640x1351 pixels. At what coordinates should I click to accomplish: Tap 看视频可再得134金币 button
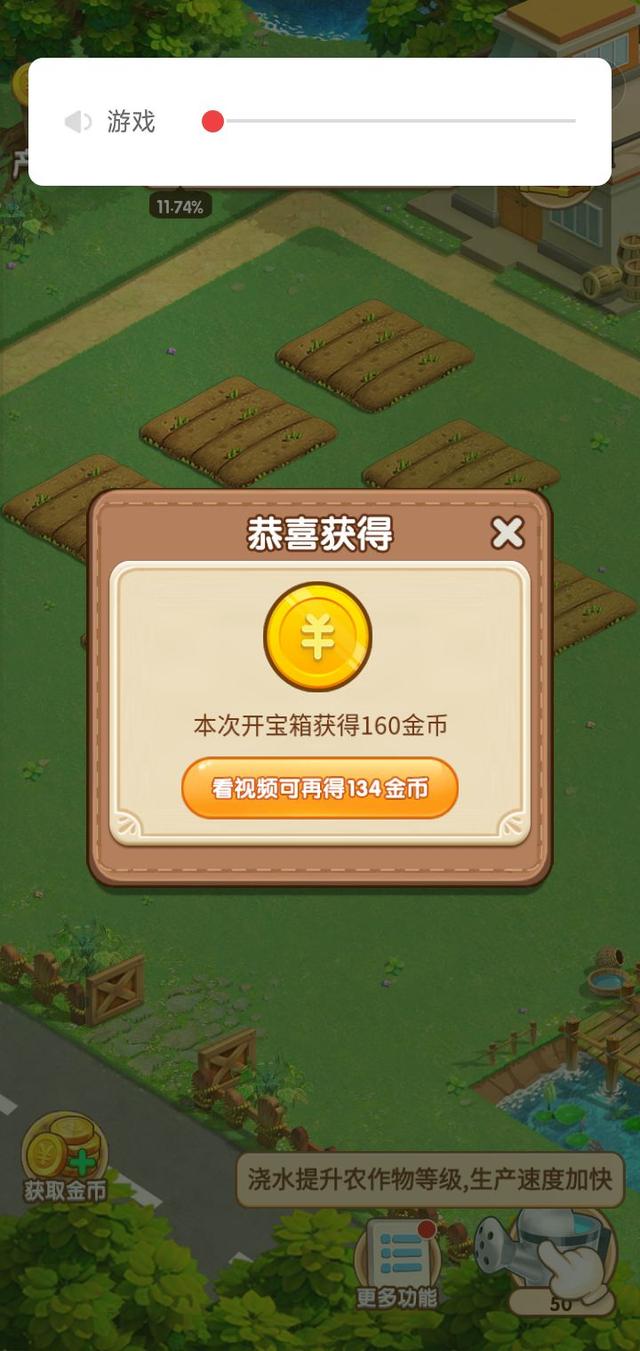[x=319, y=788]
